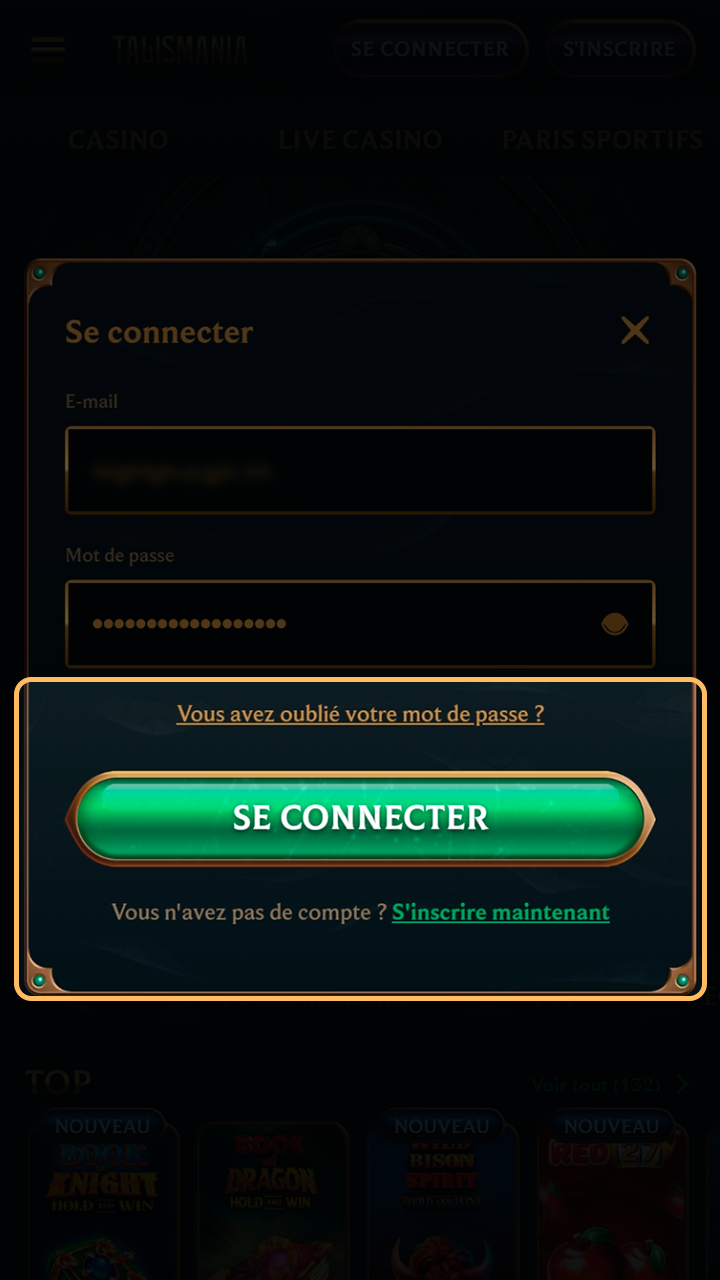Image resolution: width=720 pixels, height=1280 pixels.
Task: Follow the S'inscrire maintenant link
Action: [500, 912]
